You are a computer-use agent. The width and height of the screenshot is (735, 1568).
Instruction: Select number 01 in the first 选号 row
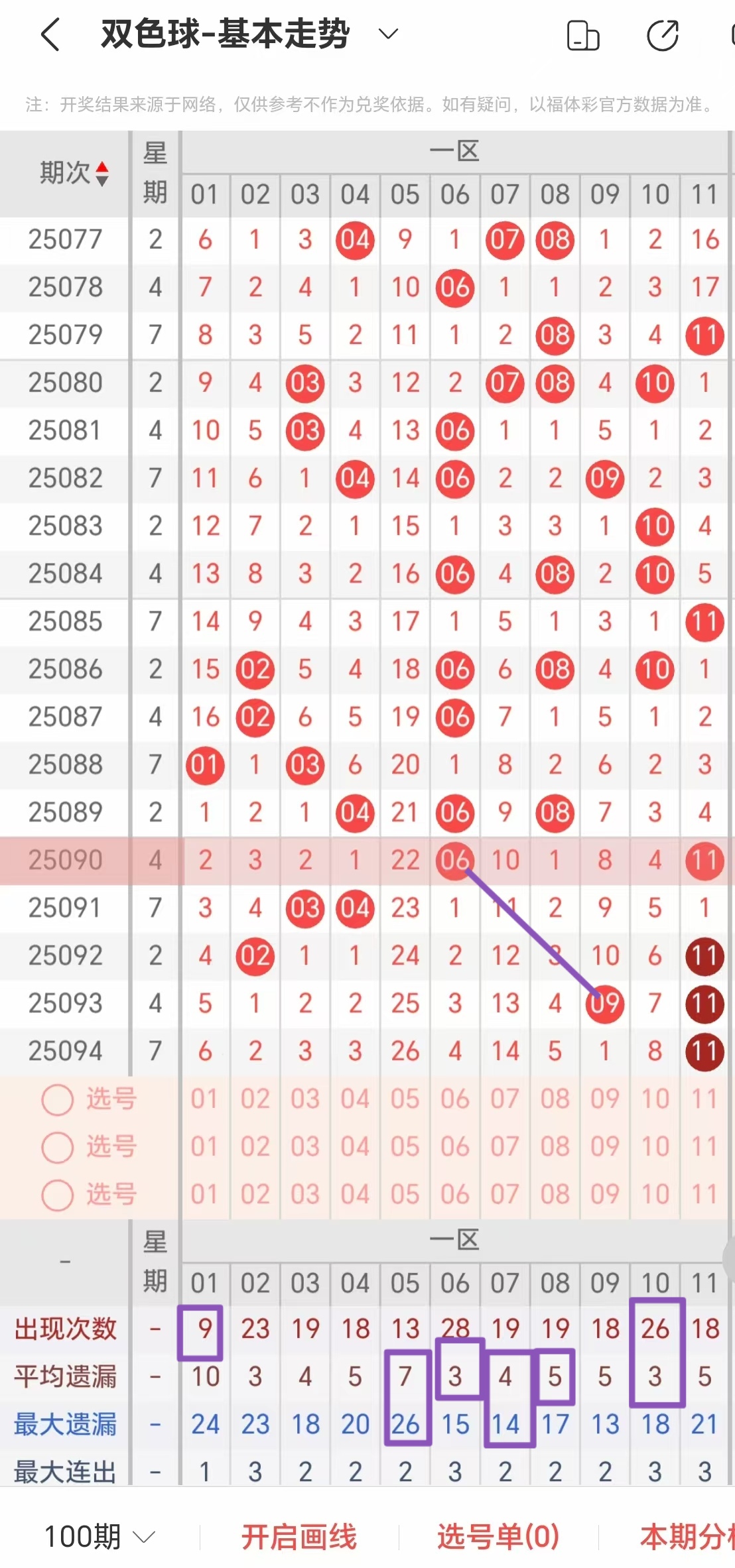205,1099
